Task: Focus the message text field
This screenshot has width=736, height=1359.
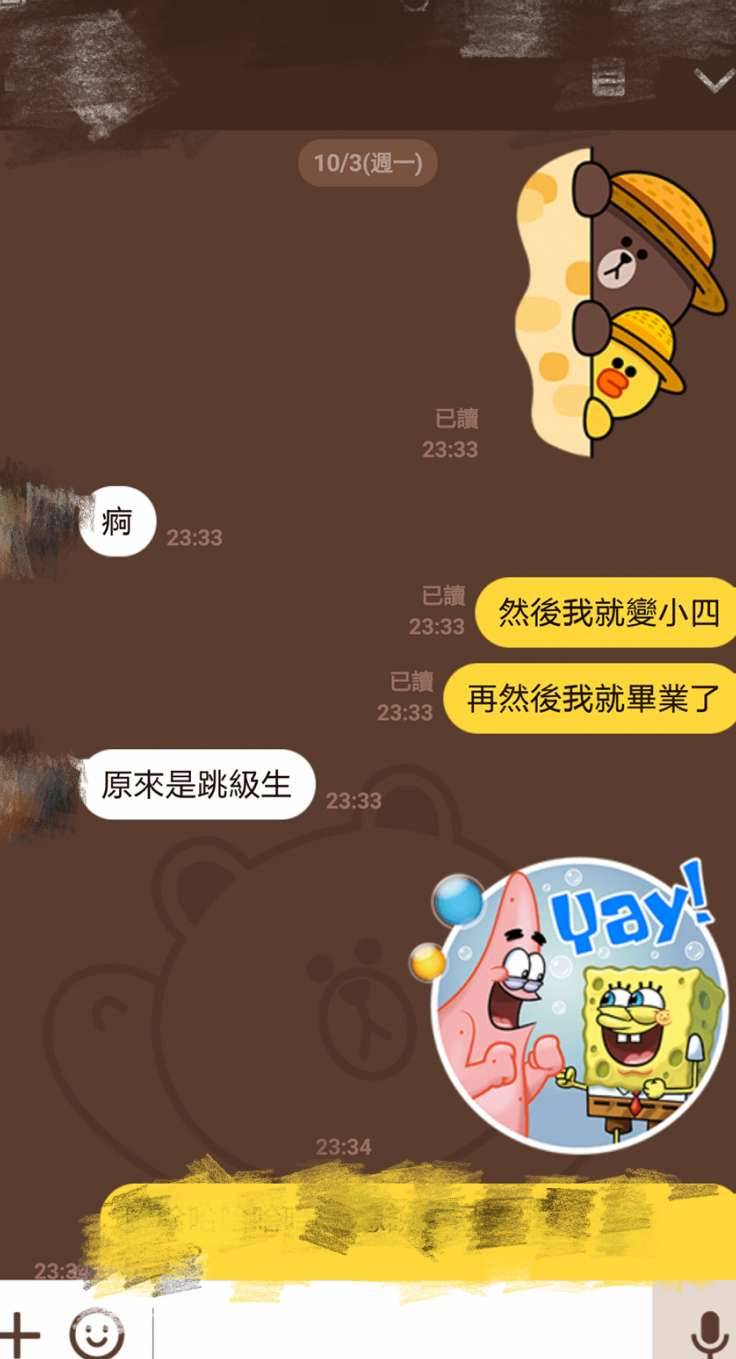Action: 400,1334
